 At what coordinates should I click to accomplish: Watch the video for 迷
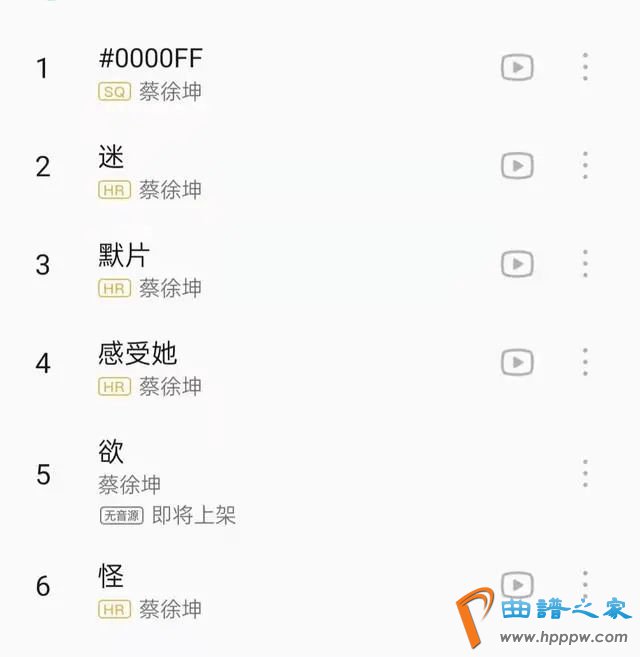(517, 166)
